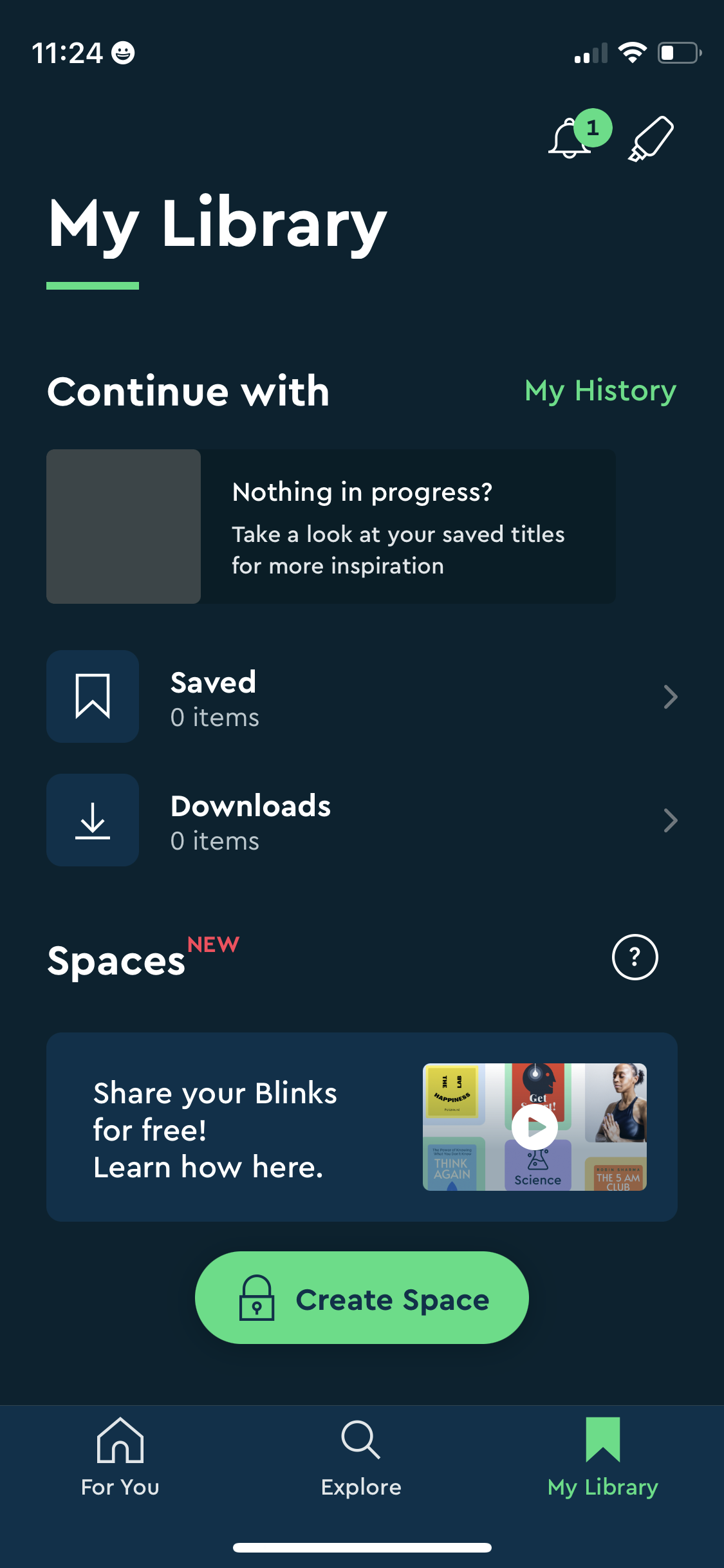
Task: Tap the Spaces NEW label
Action: pos(212,944)
